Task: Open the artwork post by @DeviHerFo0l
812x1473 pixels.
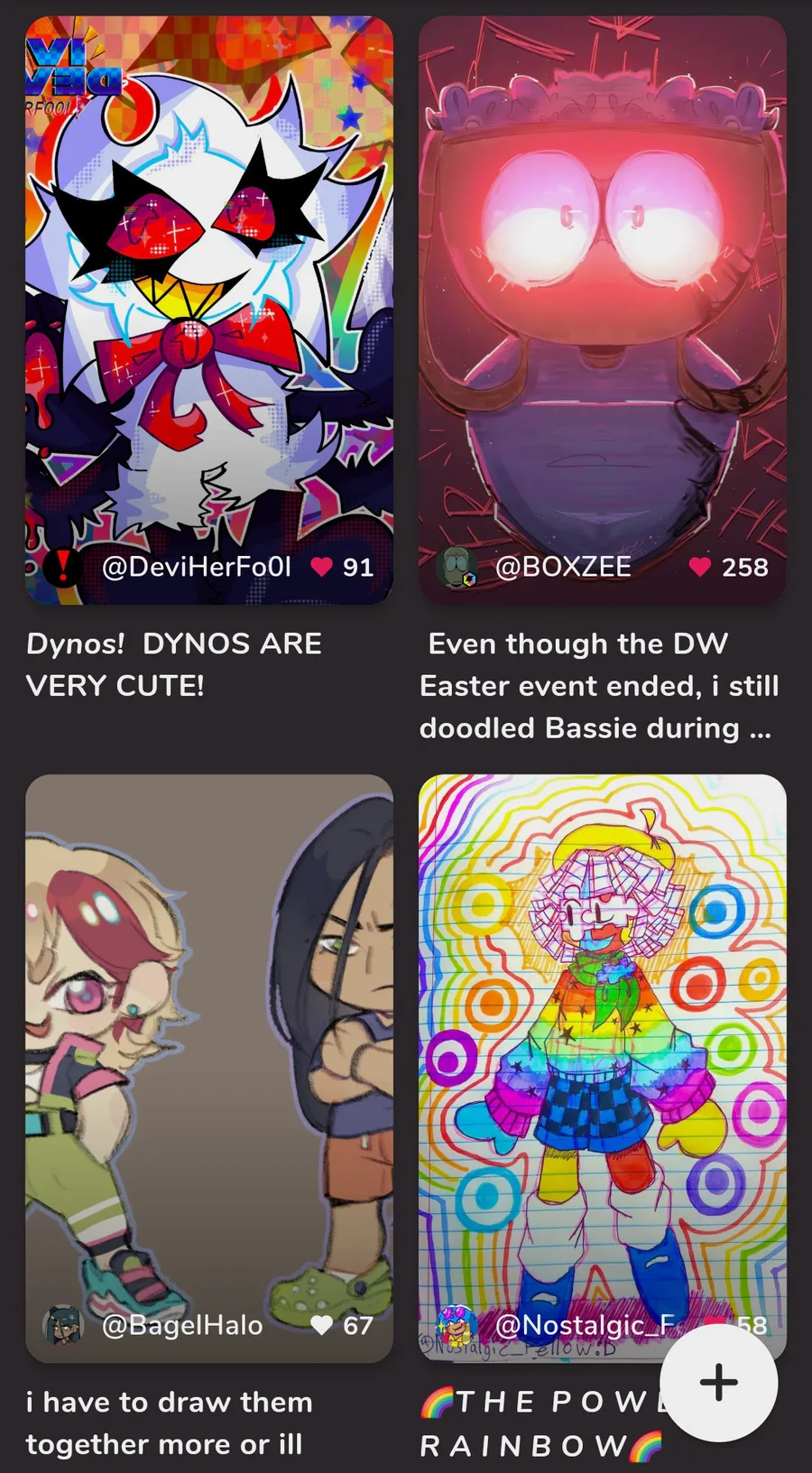Action: click(x=209, y=289)
